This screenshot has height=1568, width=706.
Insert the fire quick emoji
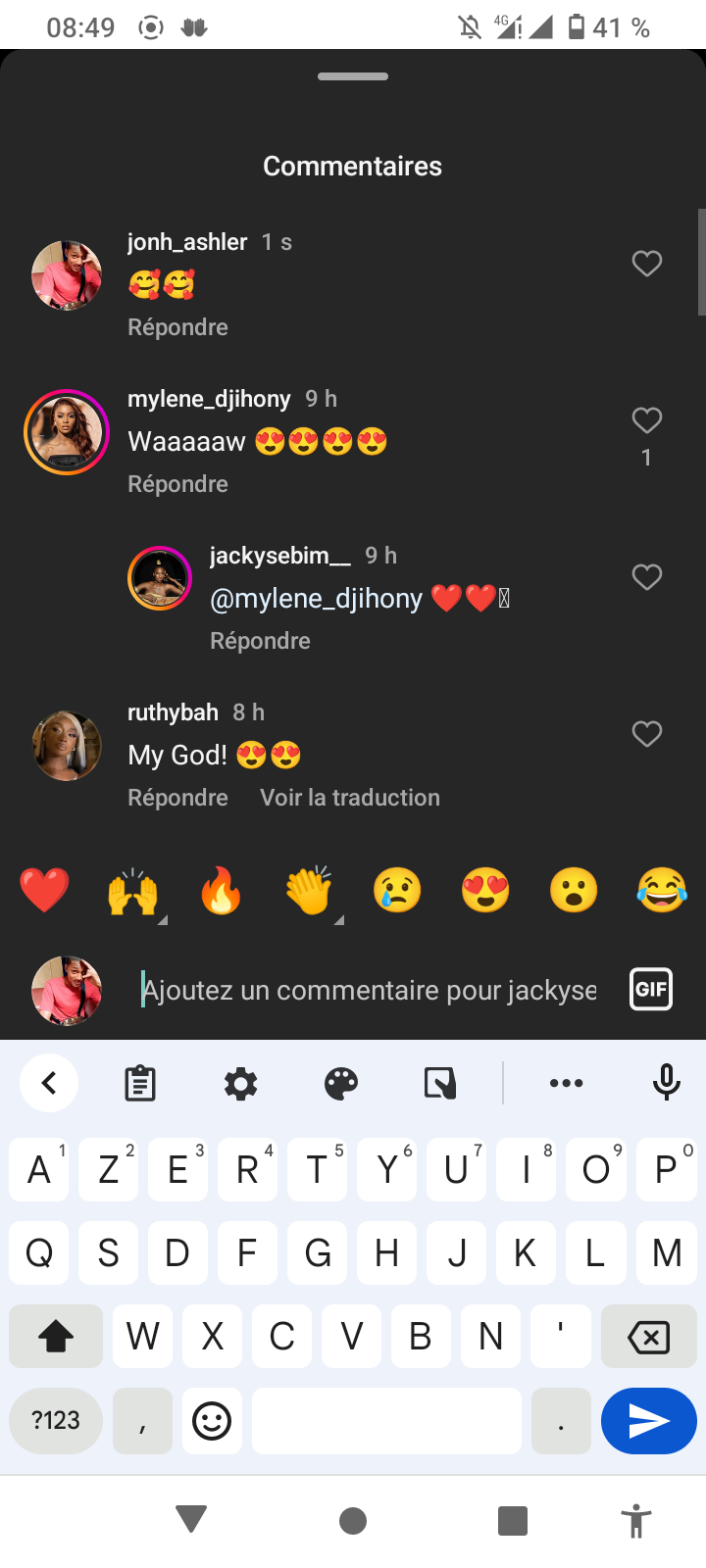coord(221,891)
